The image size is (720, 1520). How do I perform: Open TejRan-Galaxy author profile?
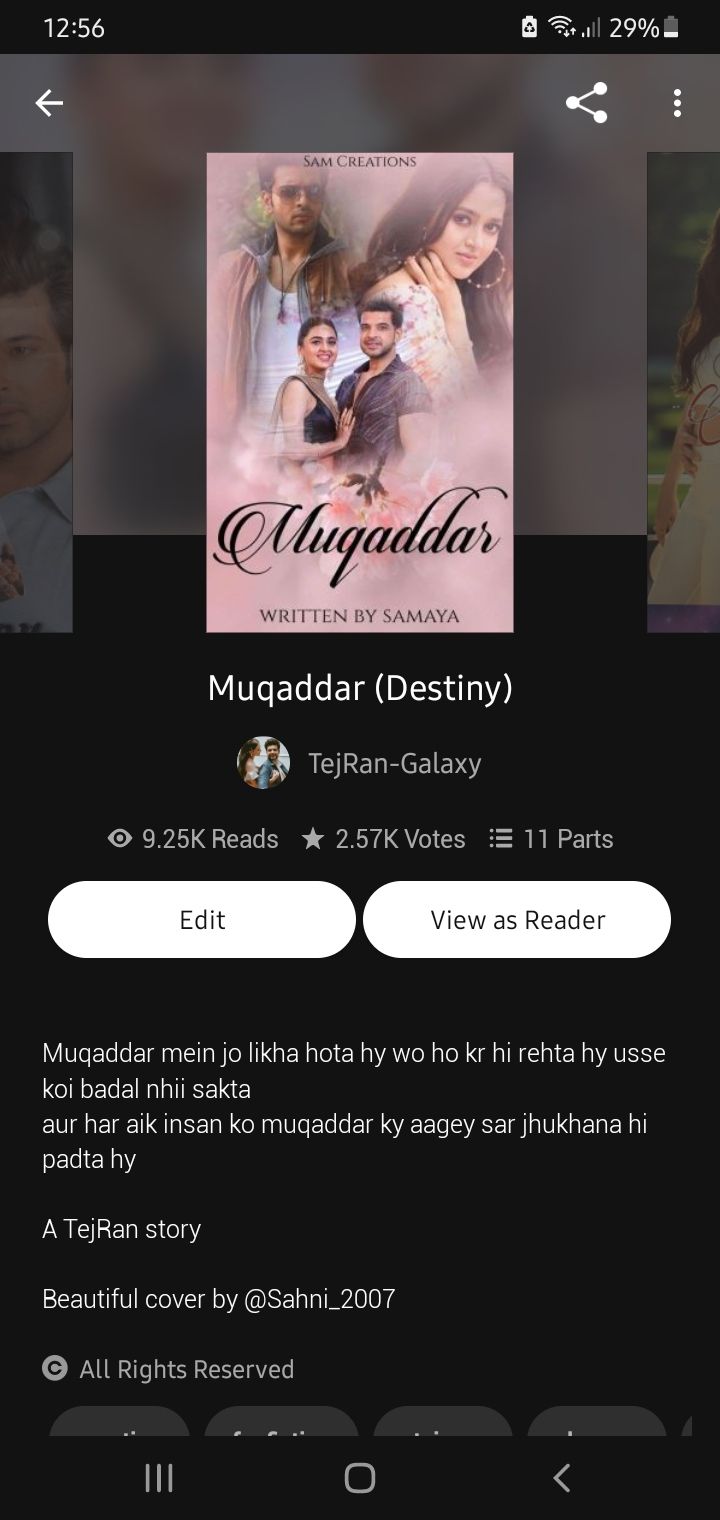(x=360, y=763)
